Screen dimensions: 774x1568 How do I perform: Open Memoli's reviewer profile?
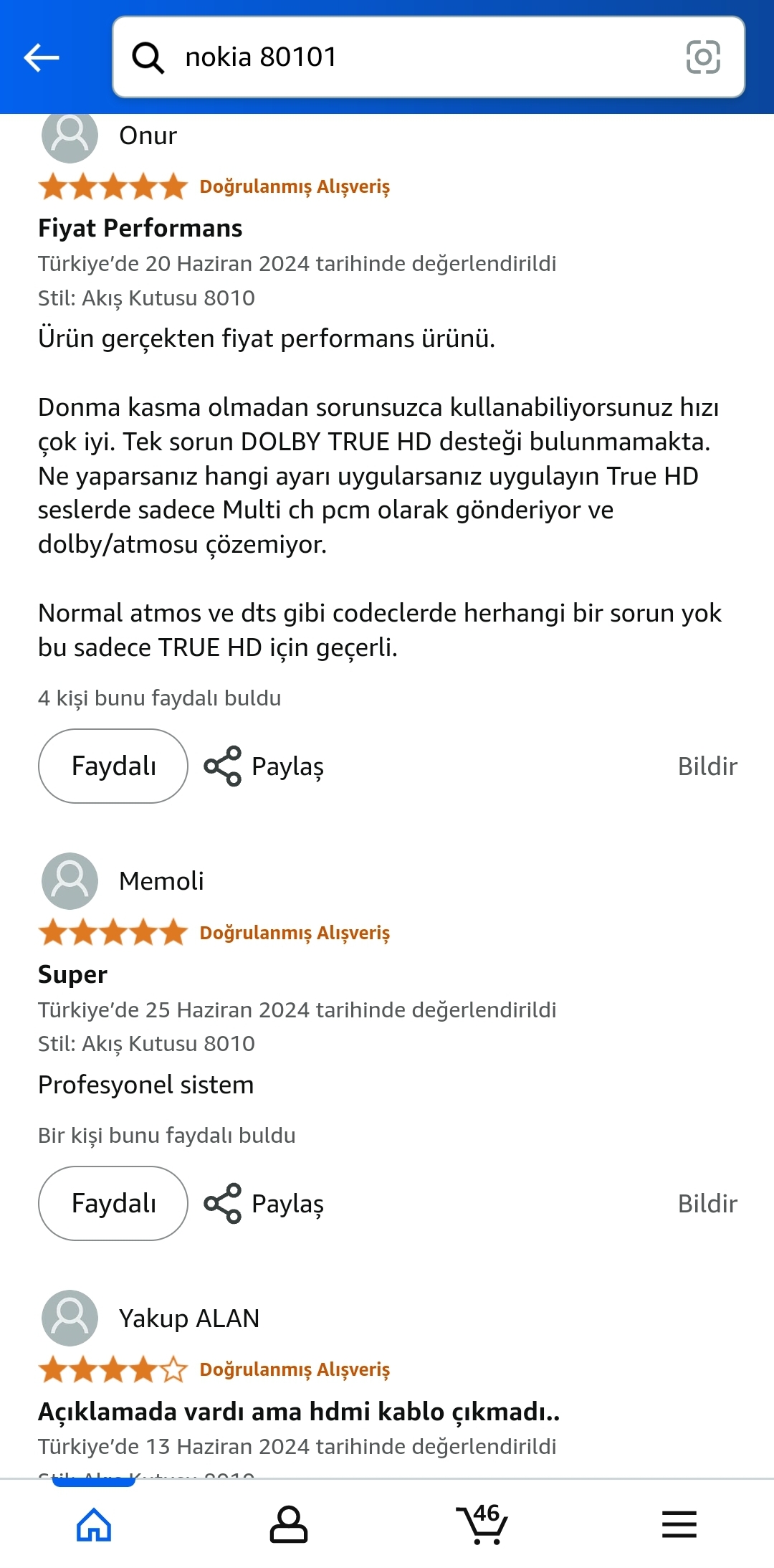pos(123,880)
